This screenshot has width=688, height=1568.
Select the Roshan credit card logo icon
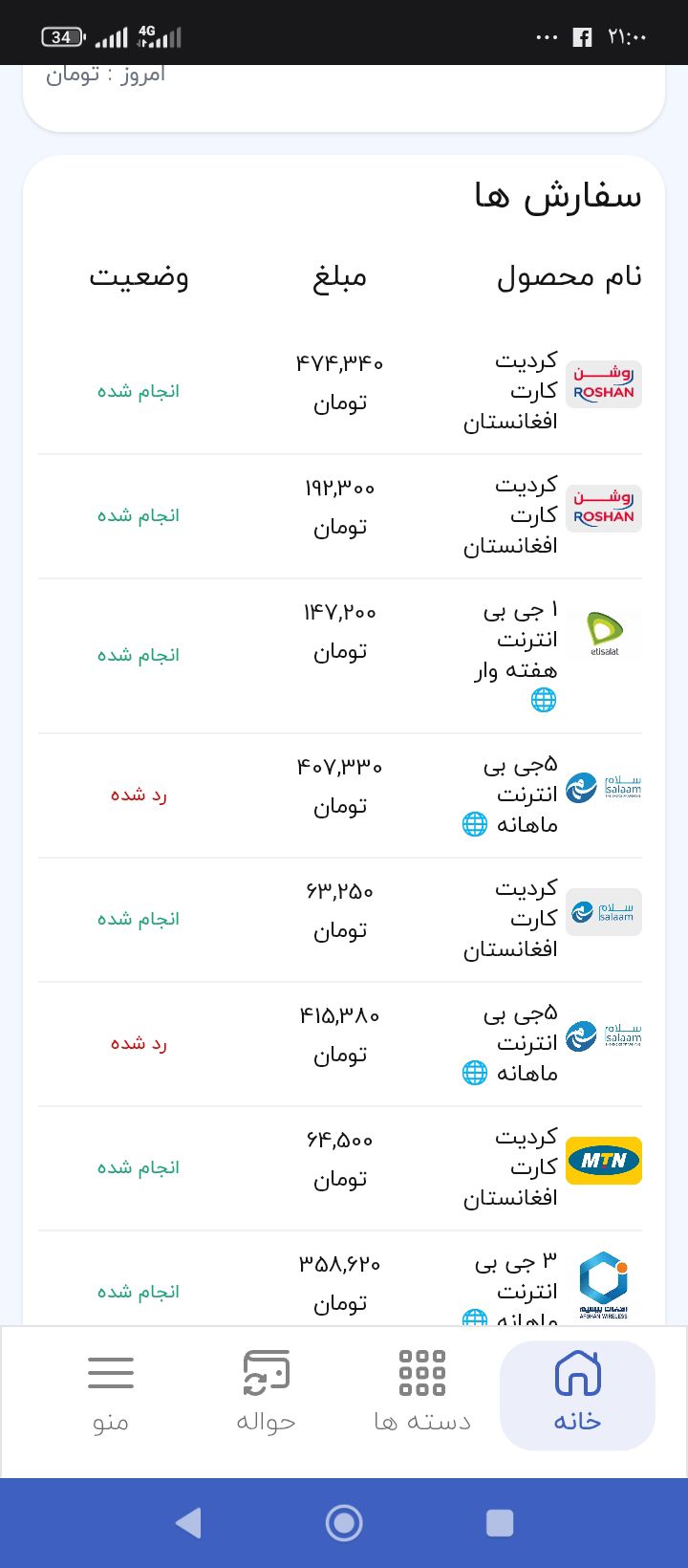pyautogui.click(x=603, y=383)
